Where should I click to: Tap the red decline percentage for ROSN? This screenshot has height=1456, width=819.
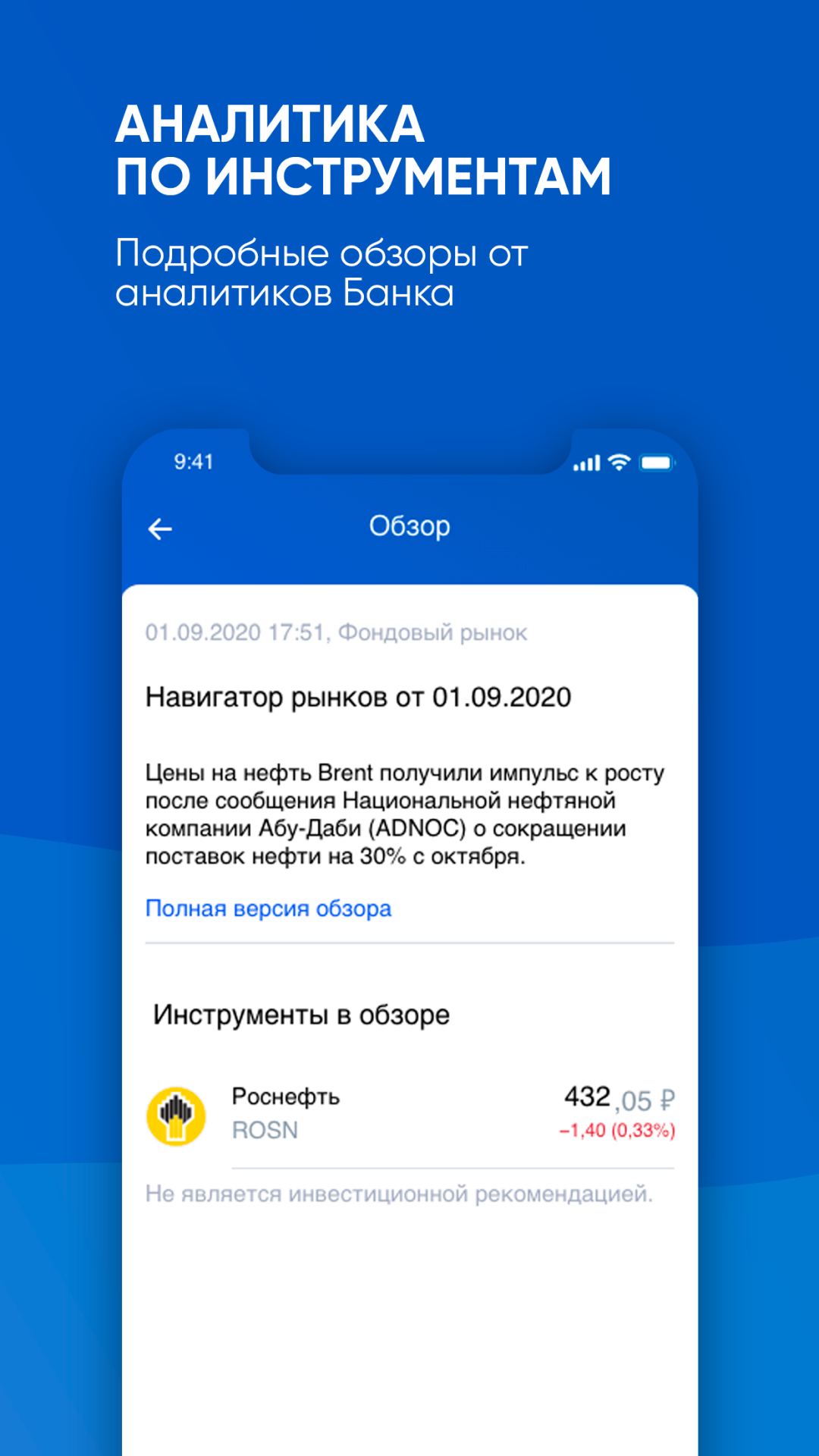pos(618,1131)
